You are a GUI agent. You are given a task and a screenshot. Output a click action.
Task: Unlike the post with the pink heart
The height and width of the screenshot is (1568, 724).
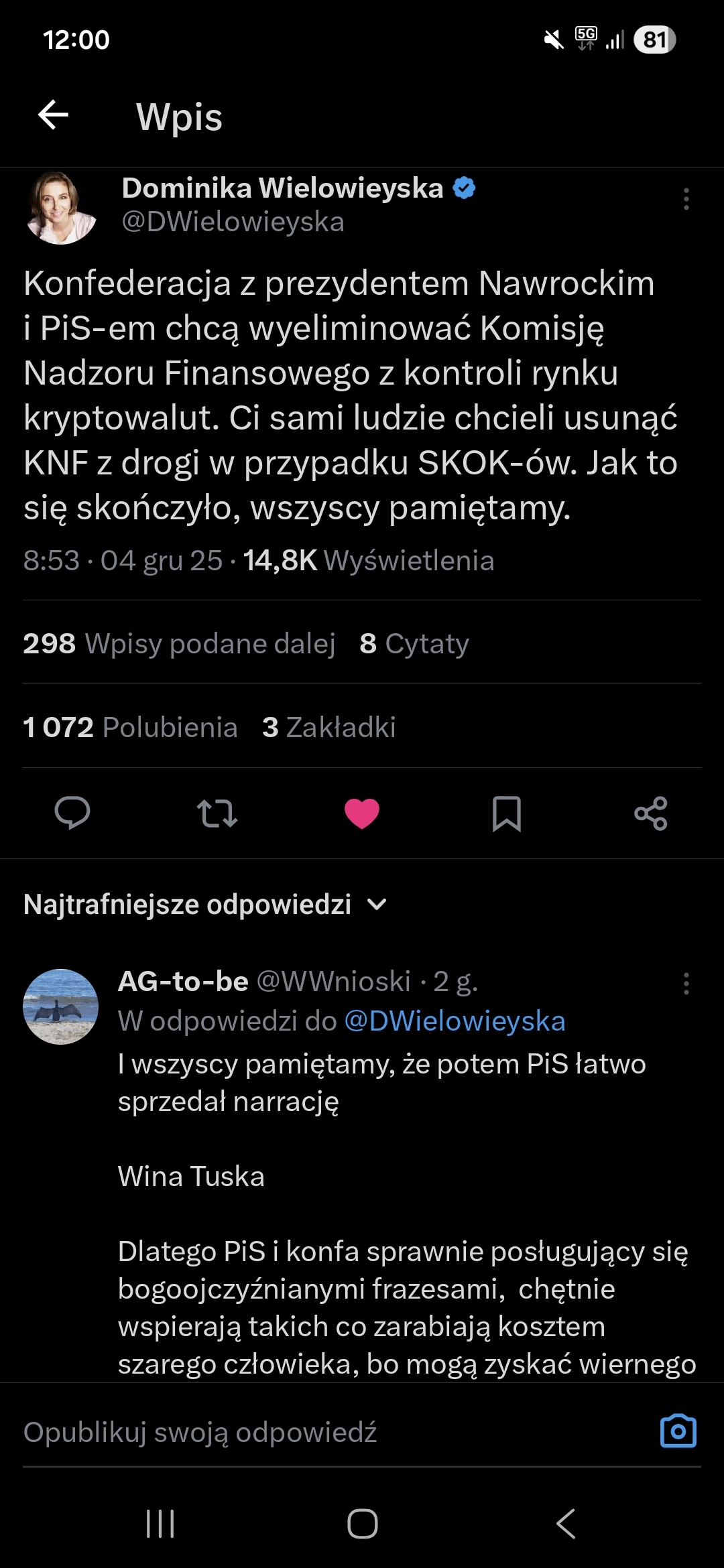coord(362,813)
